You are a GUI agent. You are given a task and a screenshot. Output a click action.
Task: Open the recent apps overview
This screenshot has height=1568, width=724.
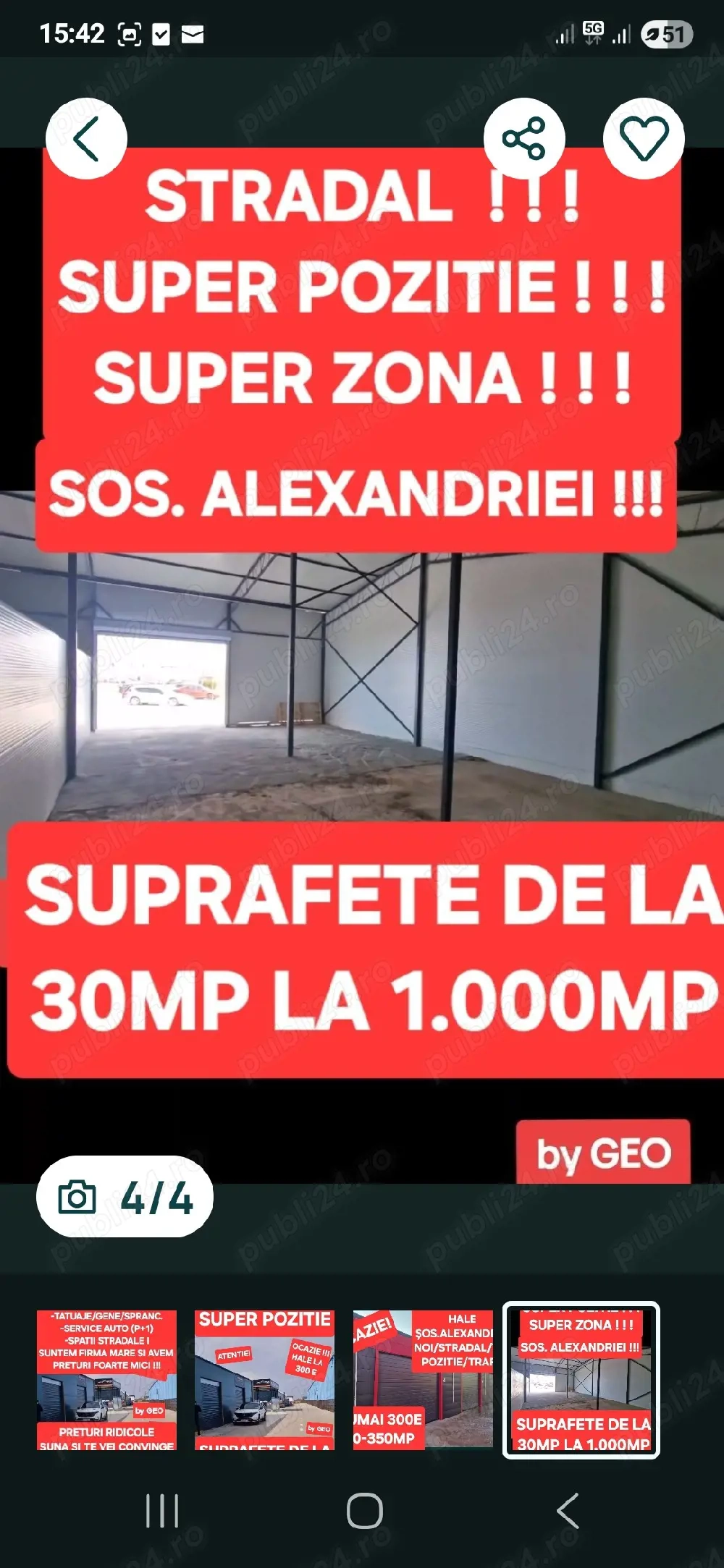tap(161, 1512)
